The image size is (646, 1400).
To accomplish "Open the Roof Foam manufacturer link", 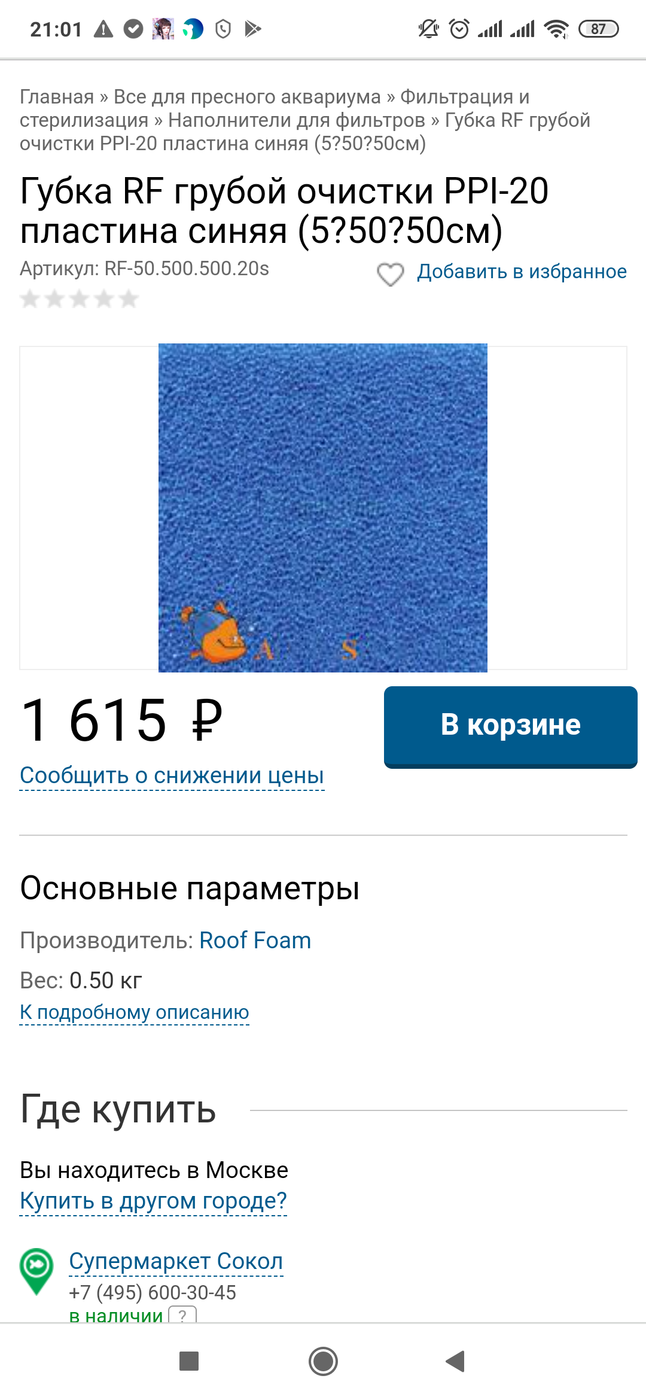I will click(255, 941).
